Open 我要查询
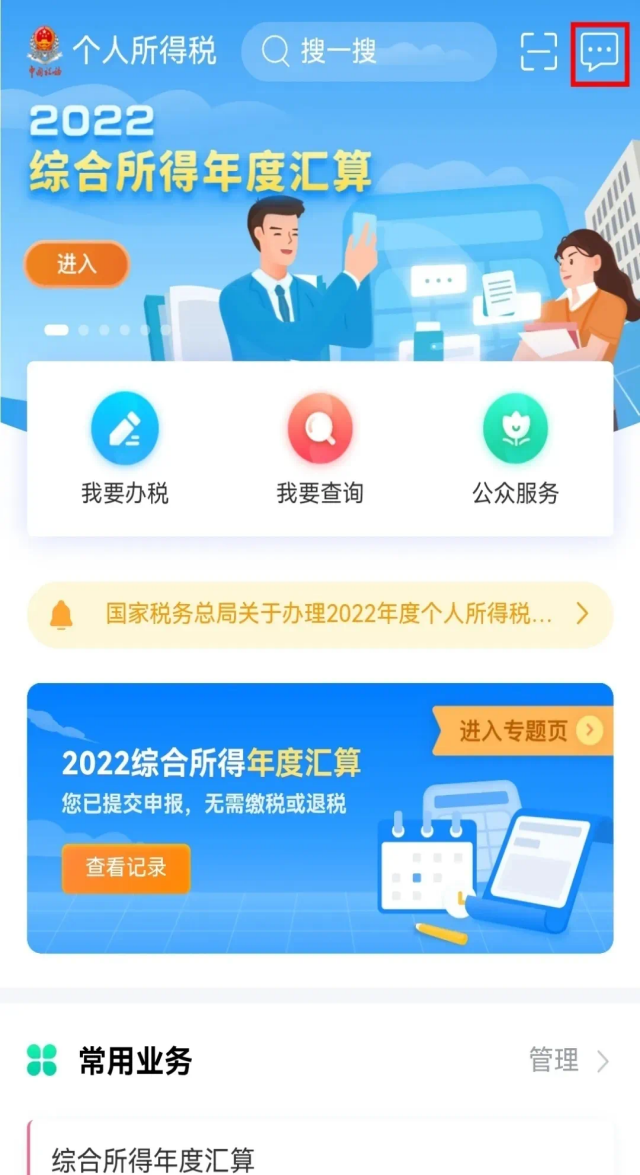This screenshot has width=640, height=1175. pos(320,448)
